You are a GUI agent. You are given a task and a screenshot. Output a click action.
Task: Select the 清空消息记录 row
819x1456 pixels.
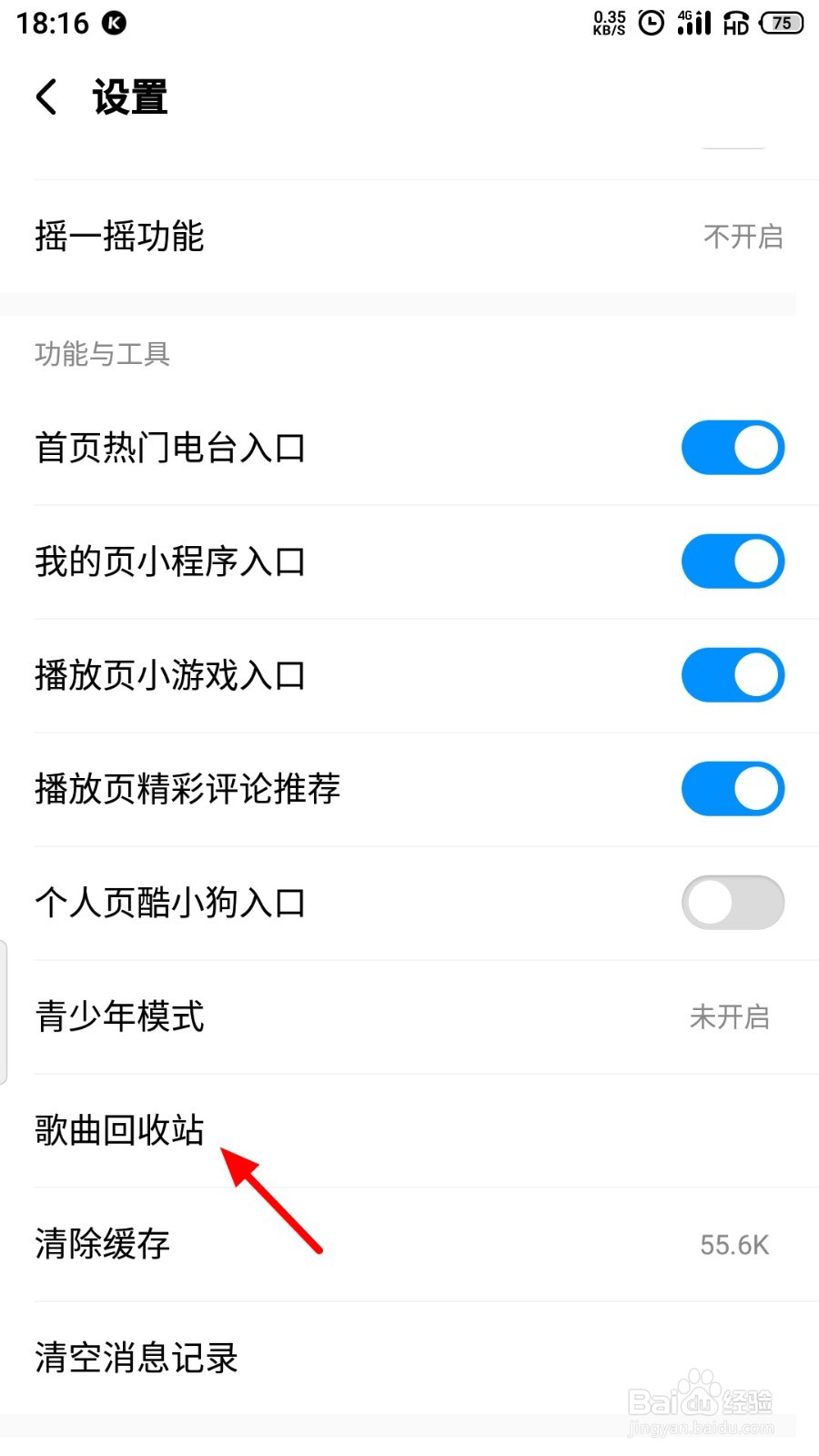point(409,1358)
